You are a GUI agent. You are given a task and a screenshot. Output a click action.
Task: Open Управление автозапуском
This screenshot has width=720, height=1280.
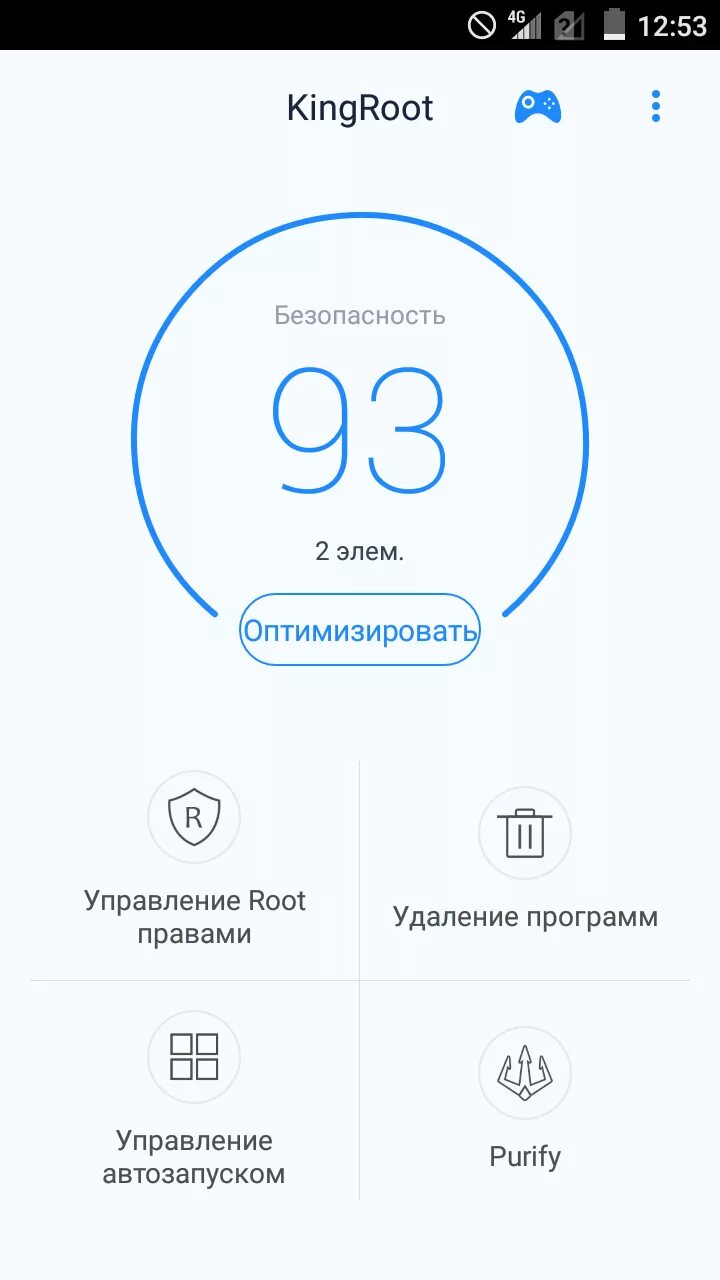[194, 1100]
